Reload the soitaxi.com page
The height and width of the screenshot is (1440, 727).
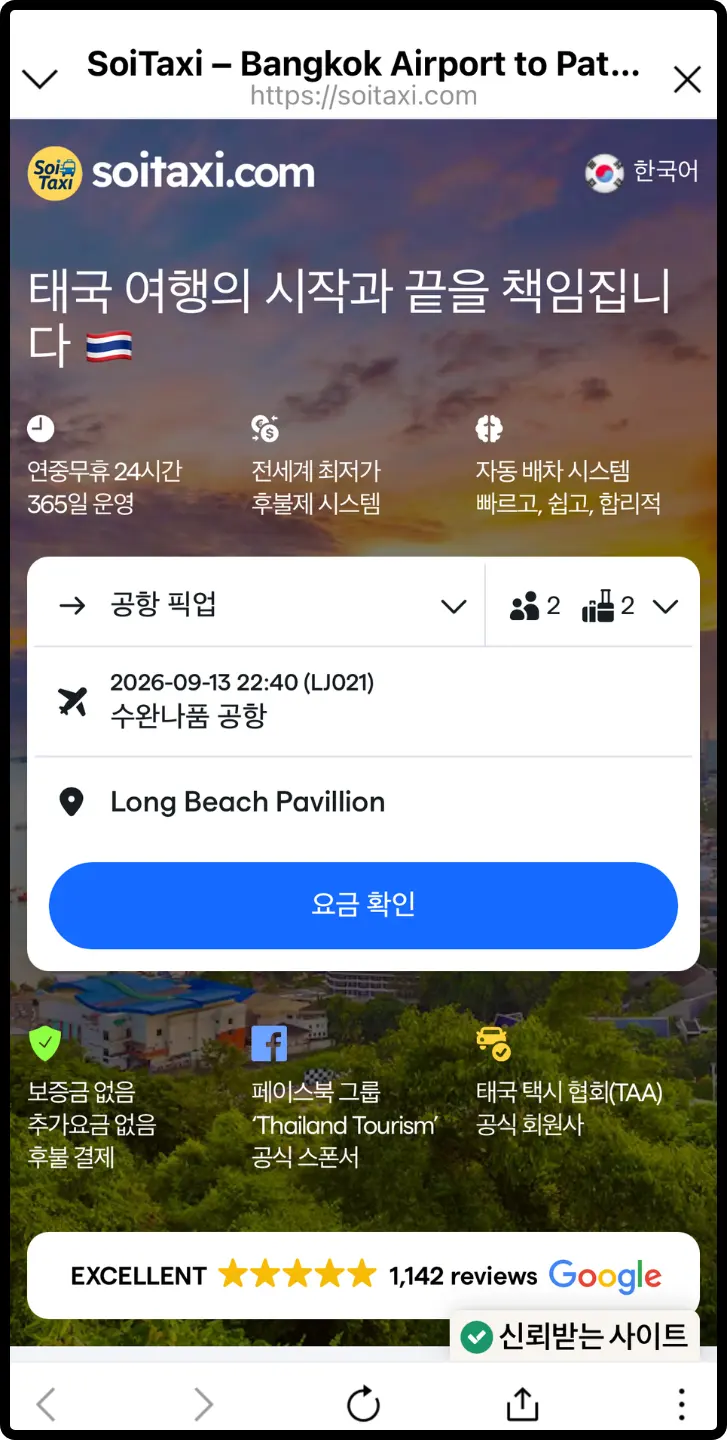pyautogui.click(x=363, y=1404)
